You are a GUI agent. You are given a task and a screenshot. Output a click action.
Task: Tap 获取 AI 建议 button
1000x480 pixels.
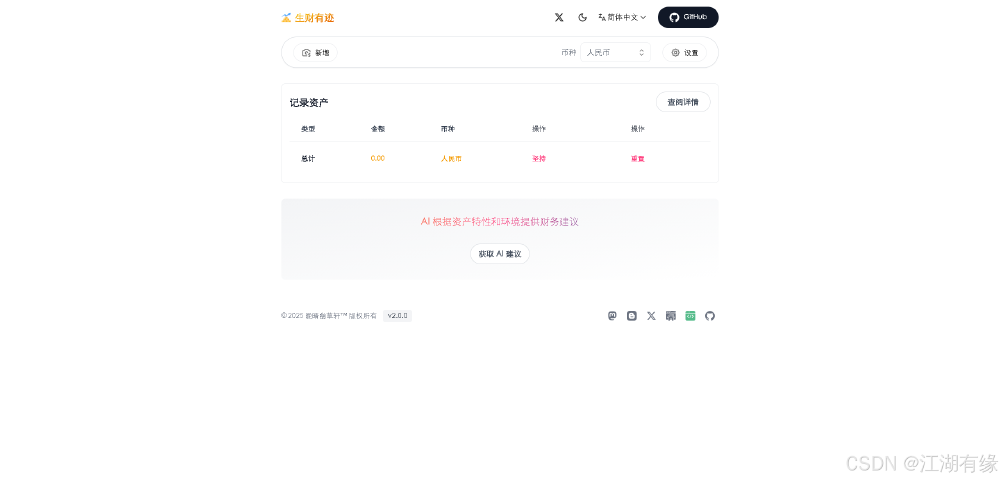tap(500, 254)
